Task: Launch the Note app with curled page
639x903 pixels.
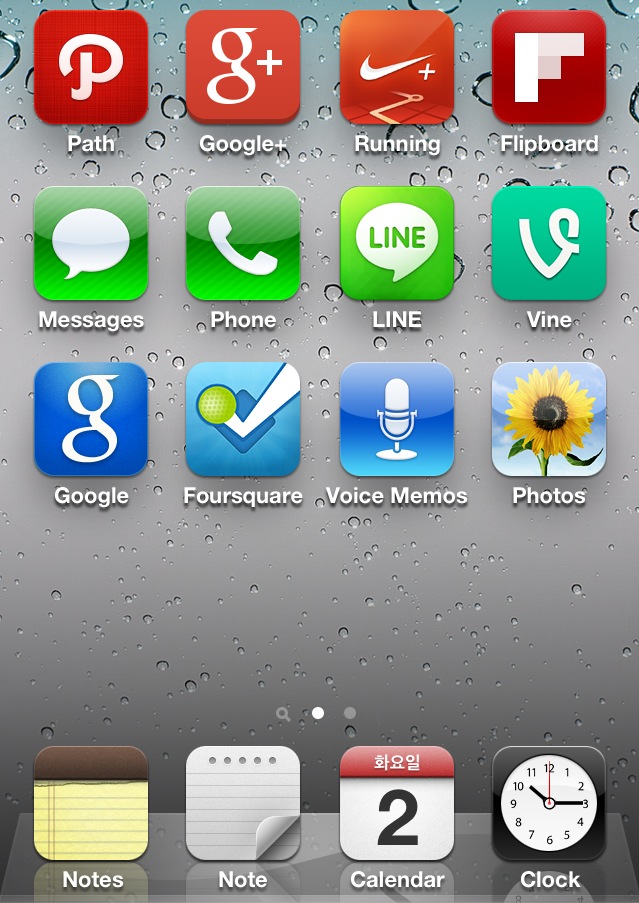Action: [x=243, y=803]
